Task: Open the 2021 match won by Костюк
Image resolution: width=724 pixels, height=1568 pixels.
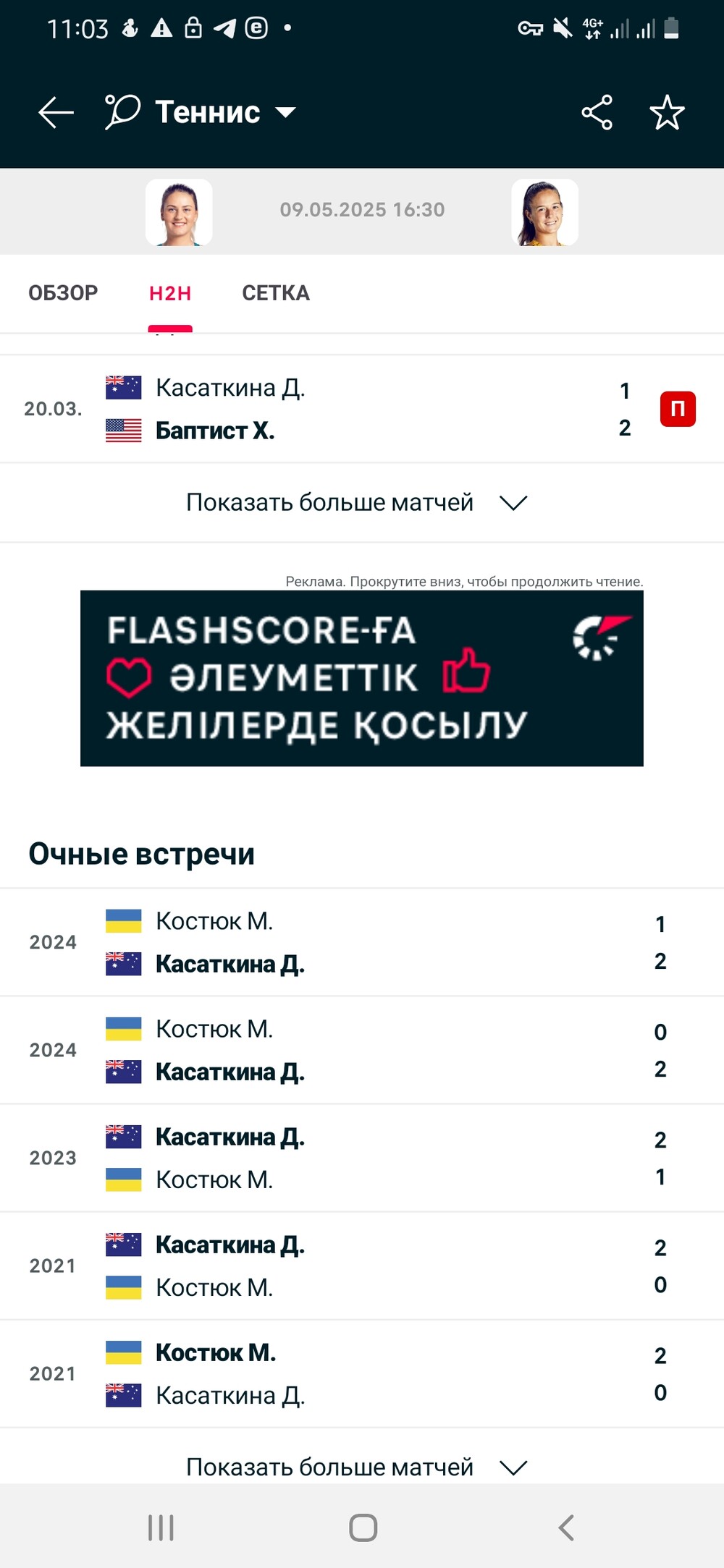Action: tap(362, 1373)
